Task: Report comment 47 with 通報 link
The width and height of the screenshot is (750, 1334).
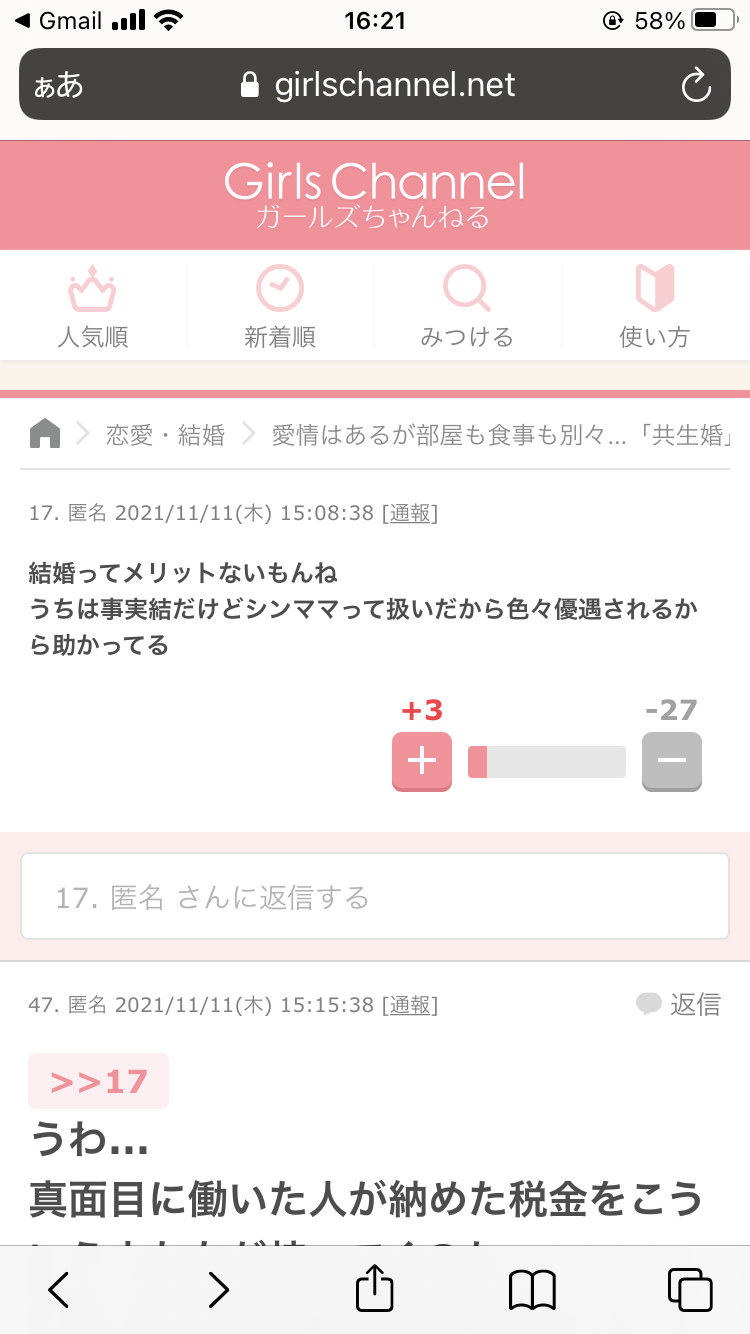Action: click(x=410, y=1004)
